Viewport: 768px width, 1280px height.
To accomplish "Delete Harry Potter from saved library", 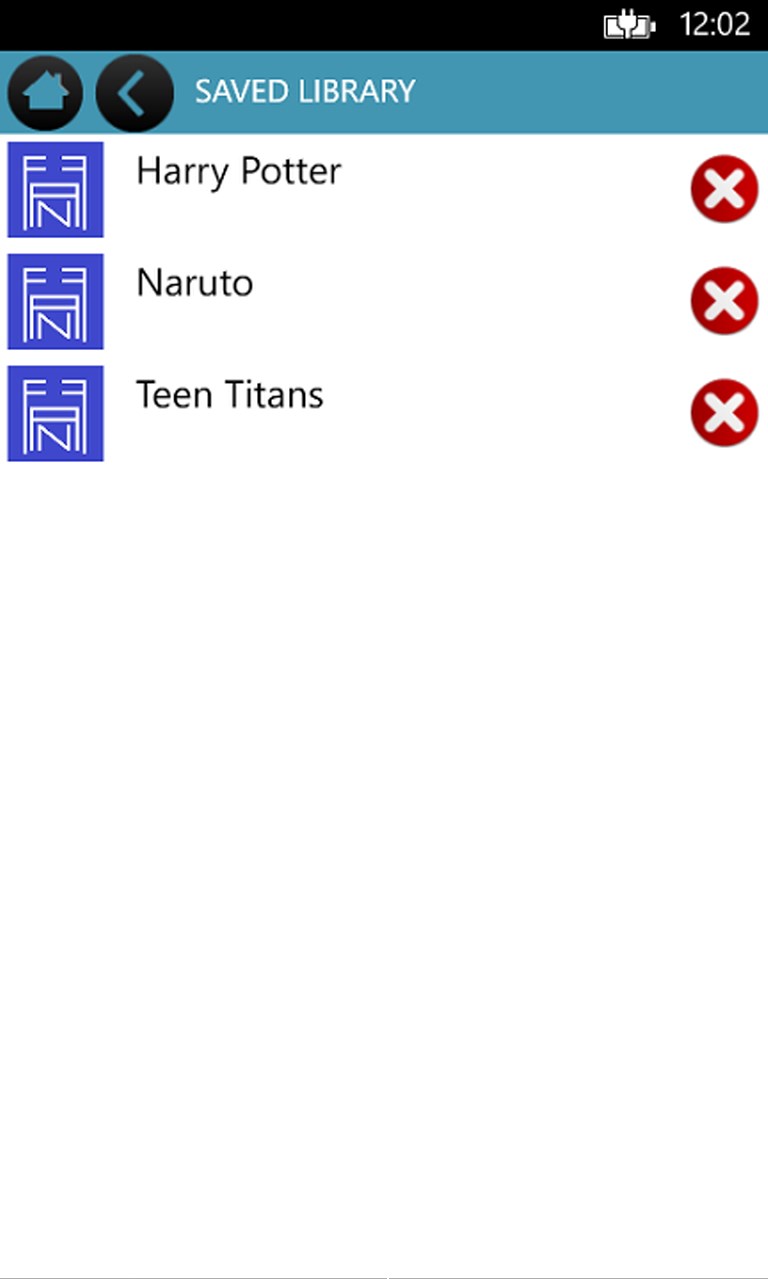I will tap(724, 189).
